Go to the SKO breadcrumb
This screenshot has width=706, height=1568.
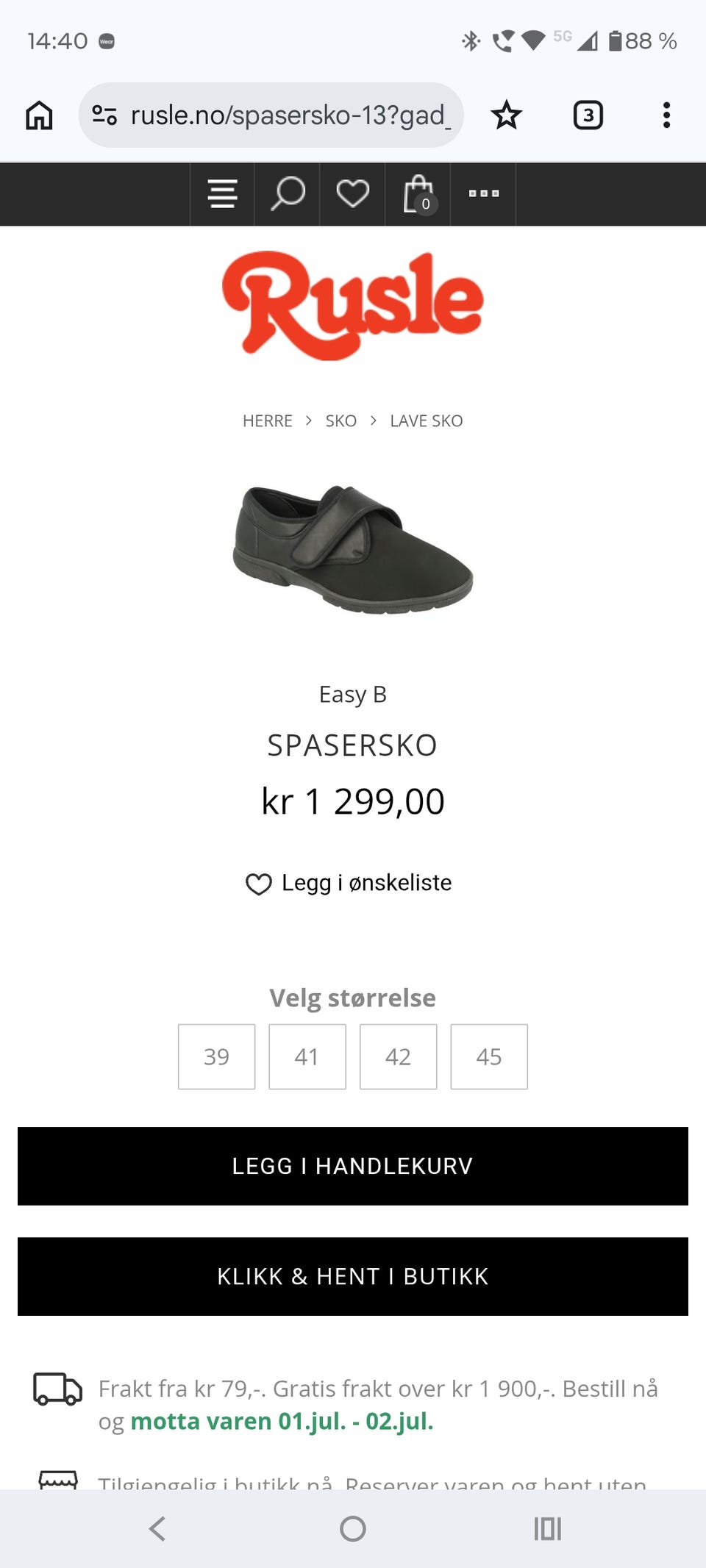tap(341, 420)
